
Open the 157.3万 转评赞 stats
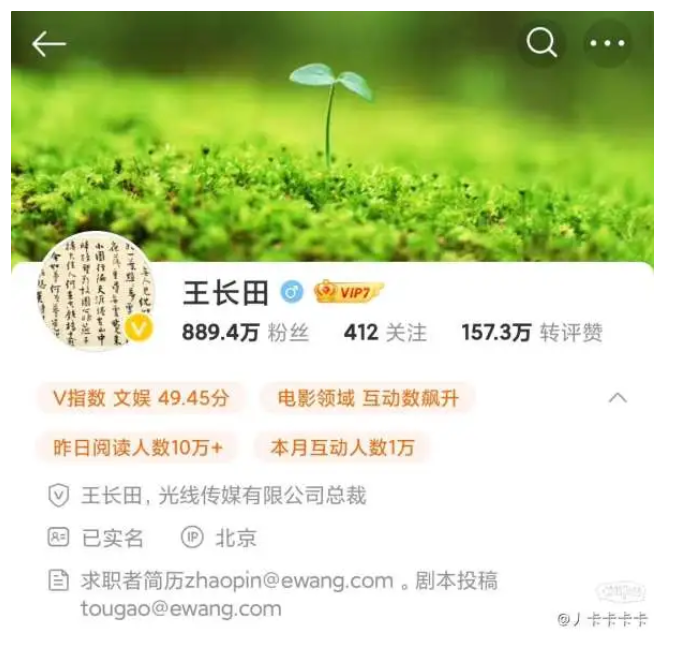532,333
